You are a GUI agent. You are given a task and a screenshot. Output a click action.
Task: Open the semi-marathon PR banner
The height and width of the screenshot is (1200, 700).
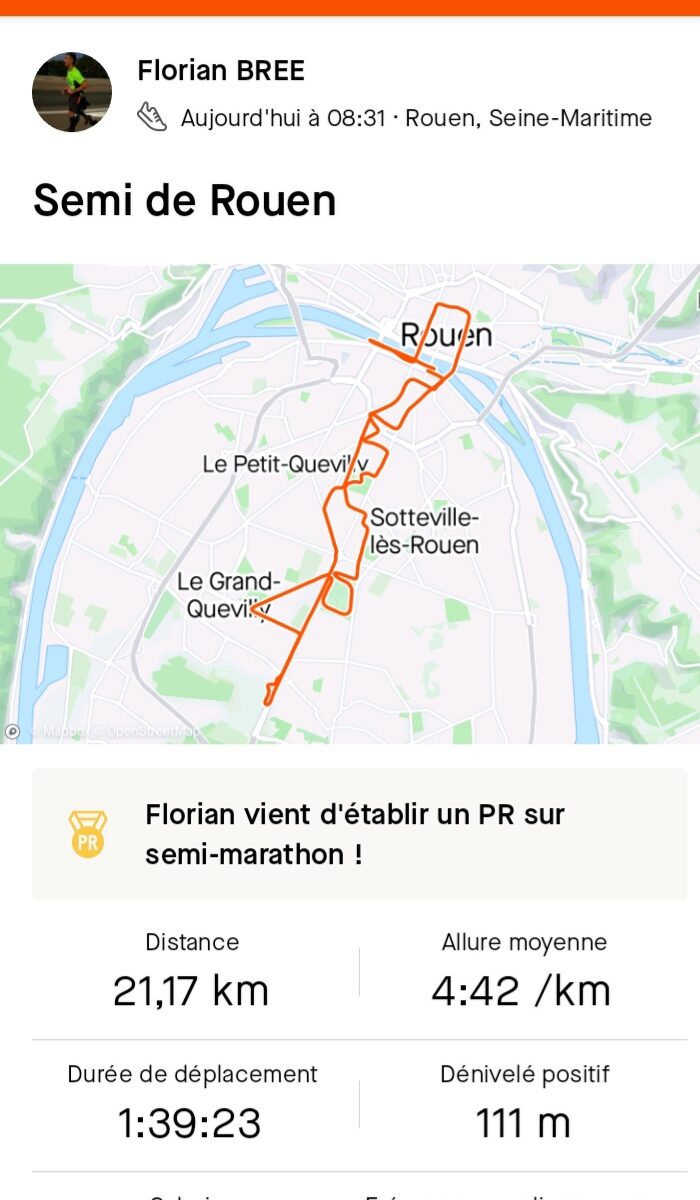tap(359, 834)
